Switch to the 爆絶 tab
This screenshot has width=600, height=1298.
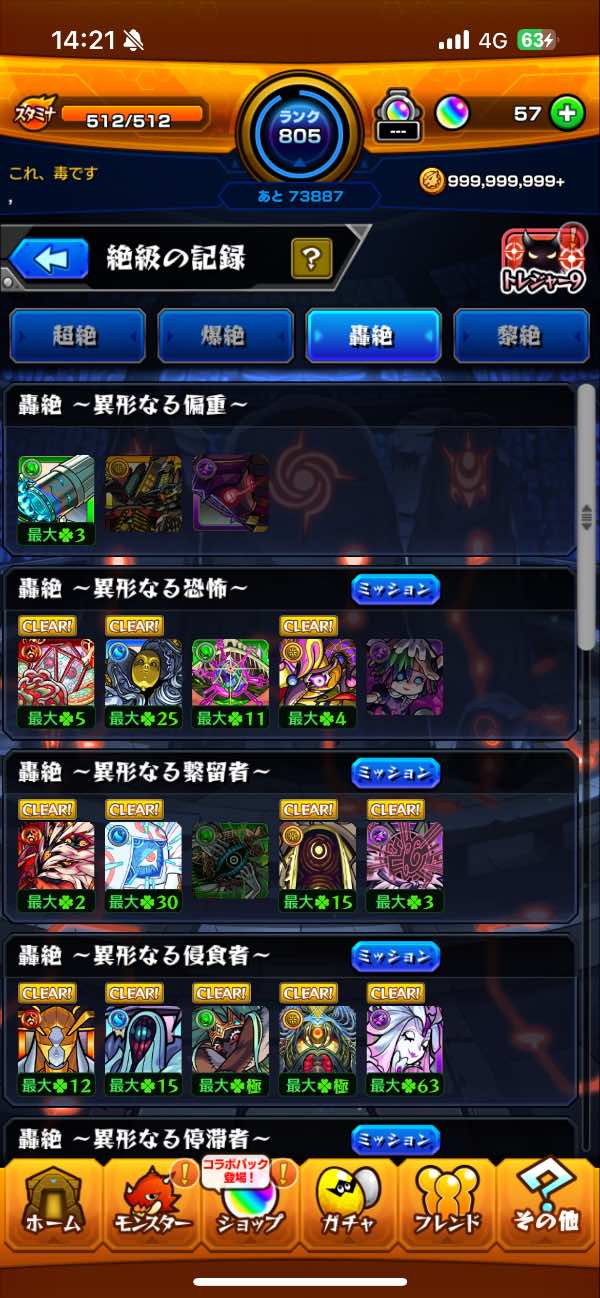point(225,336)
